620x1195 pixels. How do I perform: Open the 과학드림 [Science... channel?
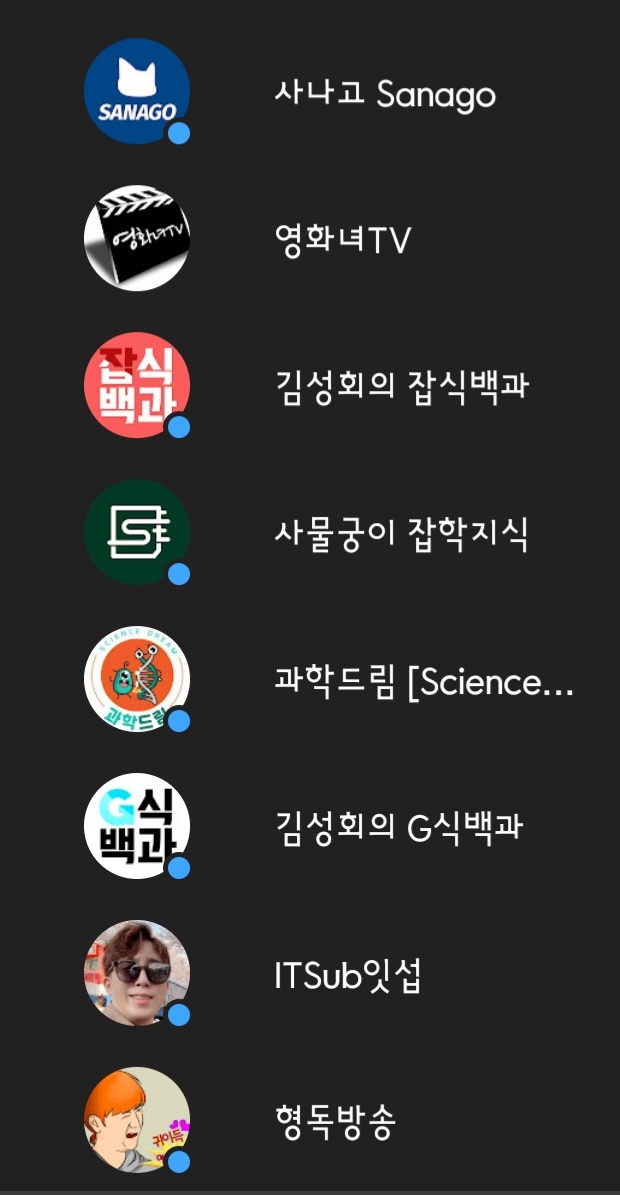point(310,679)
